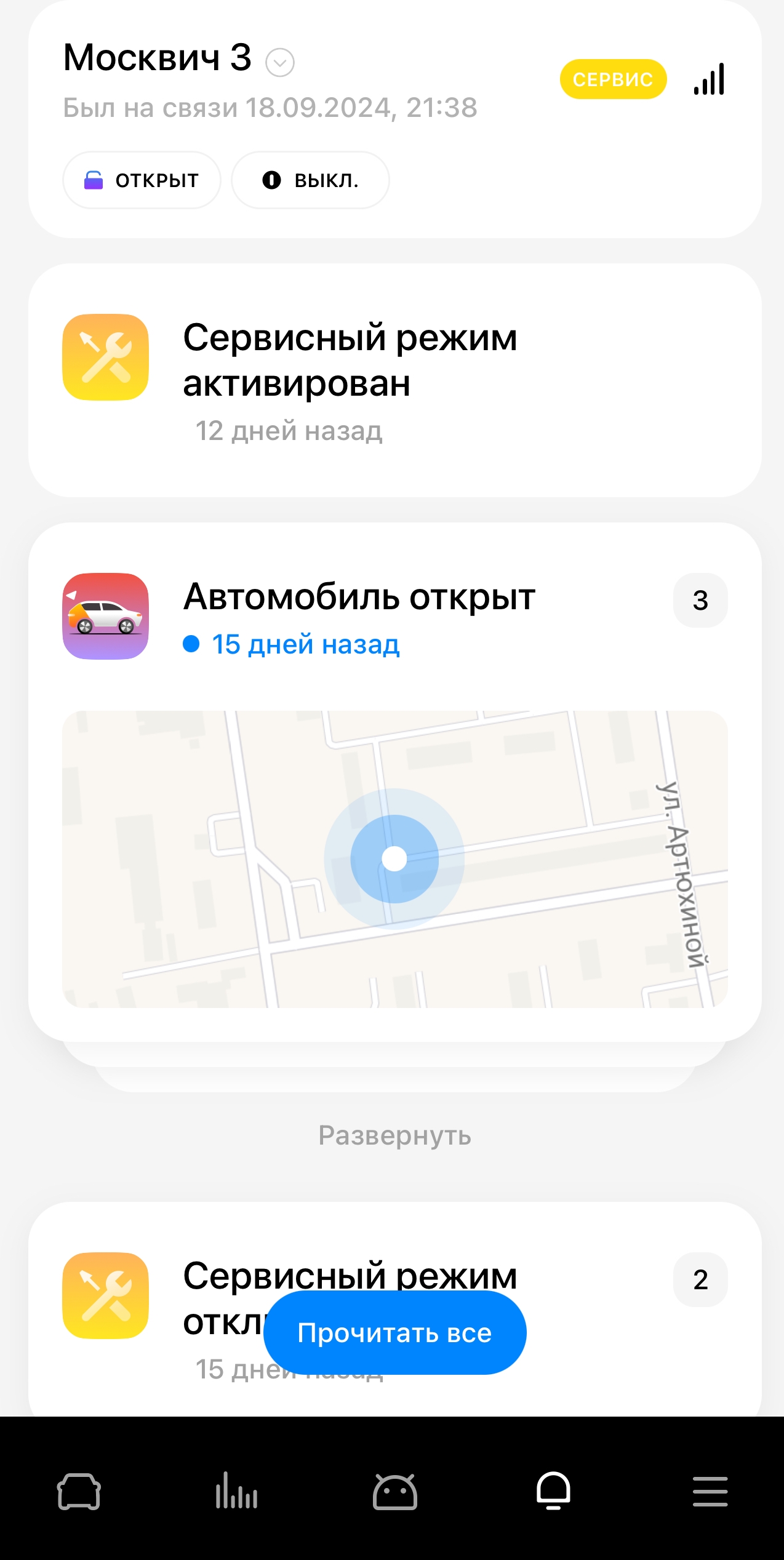Open the notifications bell tab

tap(553, 1491)
